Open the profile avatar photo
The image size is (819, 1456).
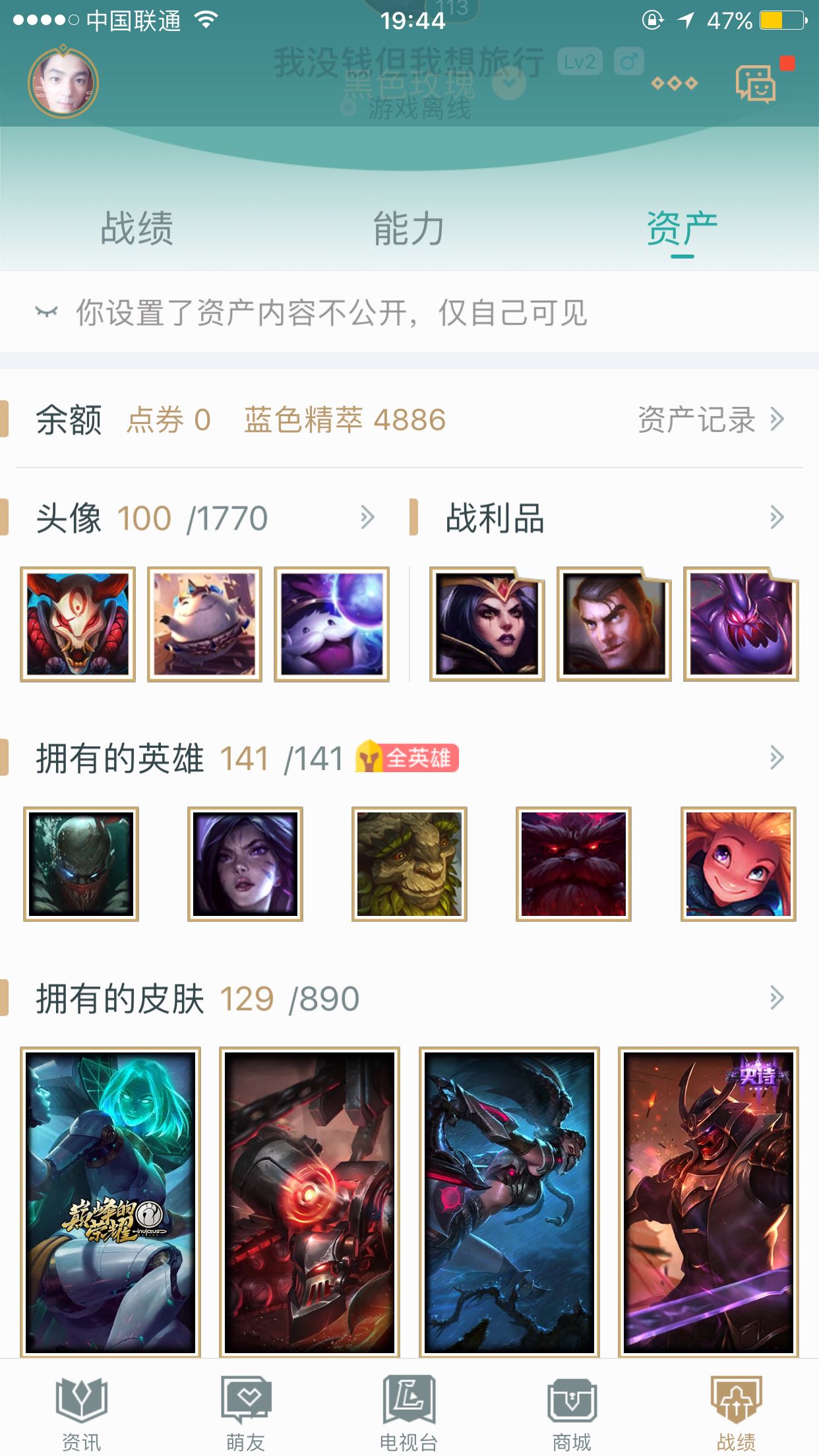[x=63, y=84]
